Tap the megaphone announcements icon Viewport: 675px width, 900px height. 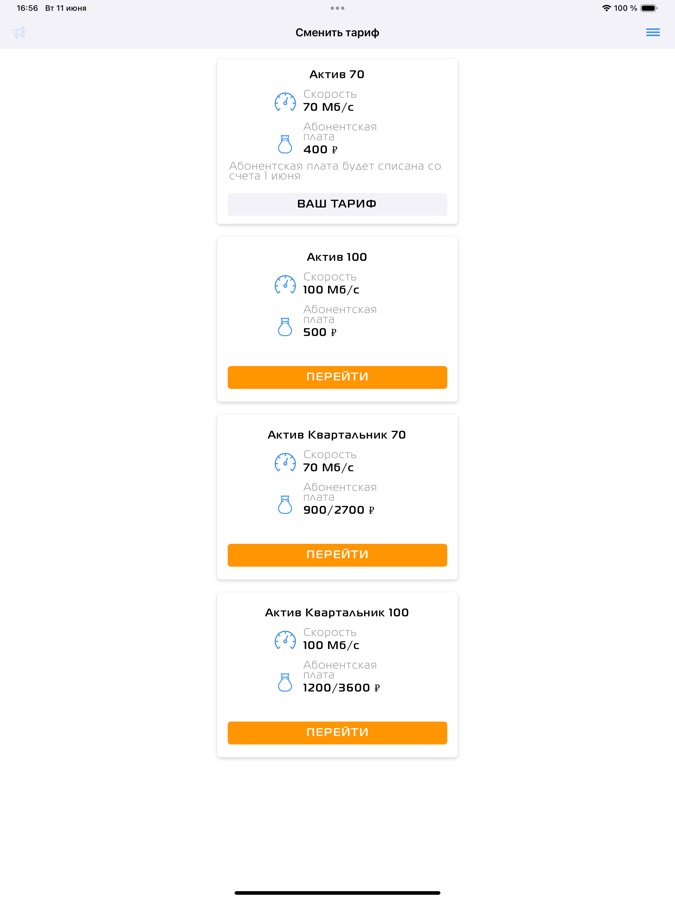click(x=19, y=32)
